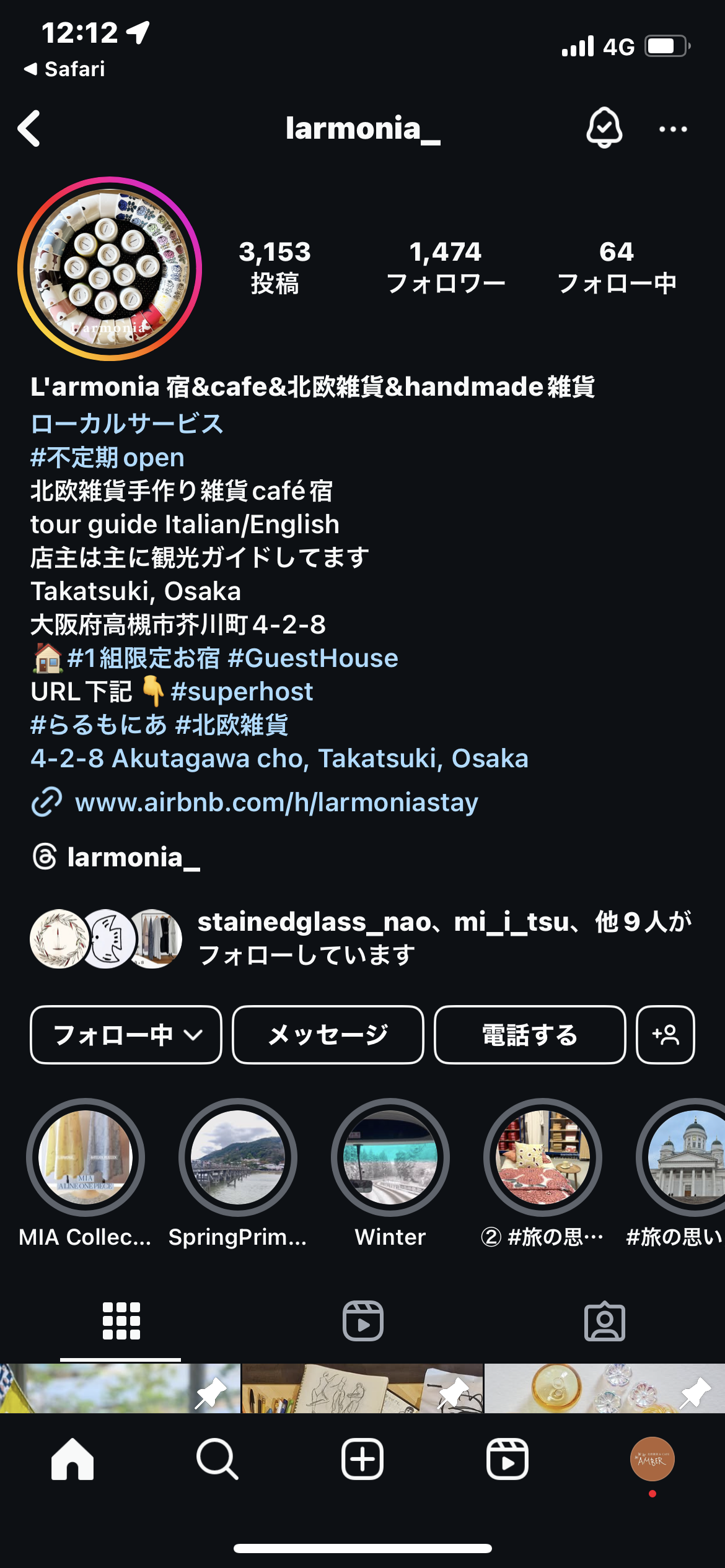
Task: Send a message via メッセージ button
Action: [x=328, y=1035]
